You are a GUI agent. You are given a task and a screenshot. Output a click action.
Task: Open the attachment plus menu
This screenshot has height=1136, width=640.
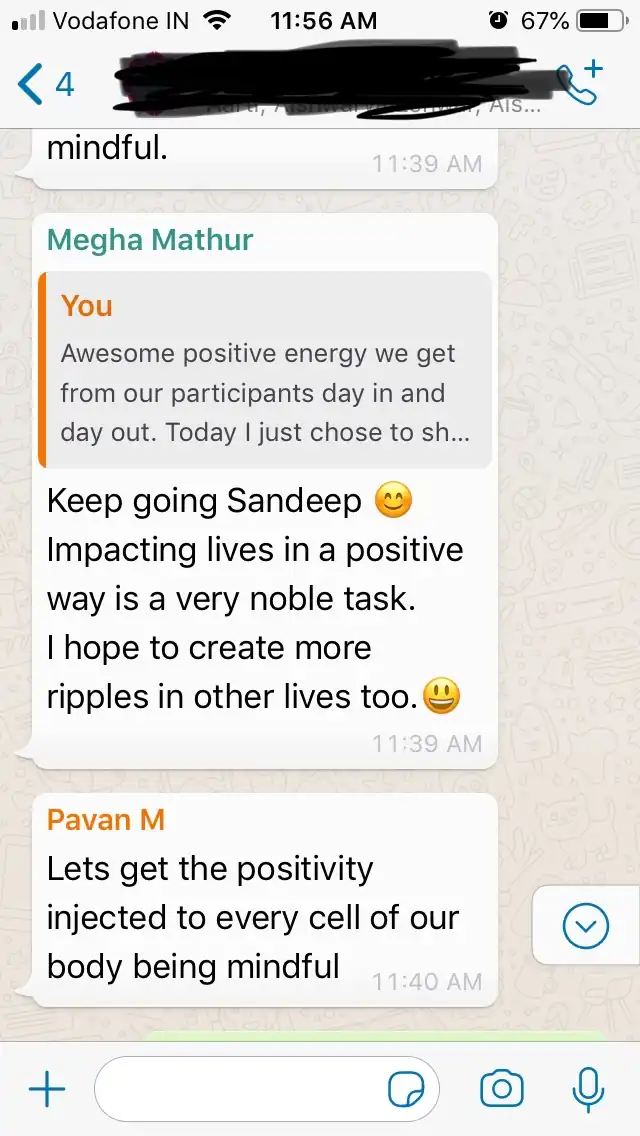click(x=46, y=1089)
